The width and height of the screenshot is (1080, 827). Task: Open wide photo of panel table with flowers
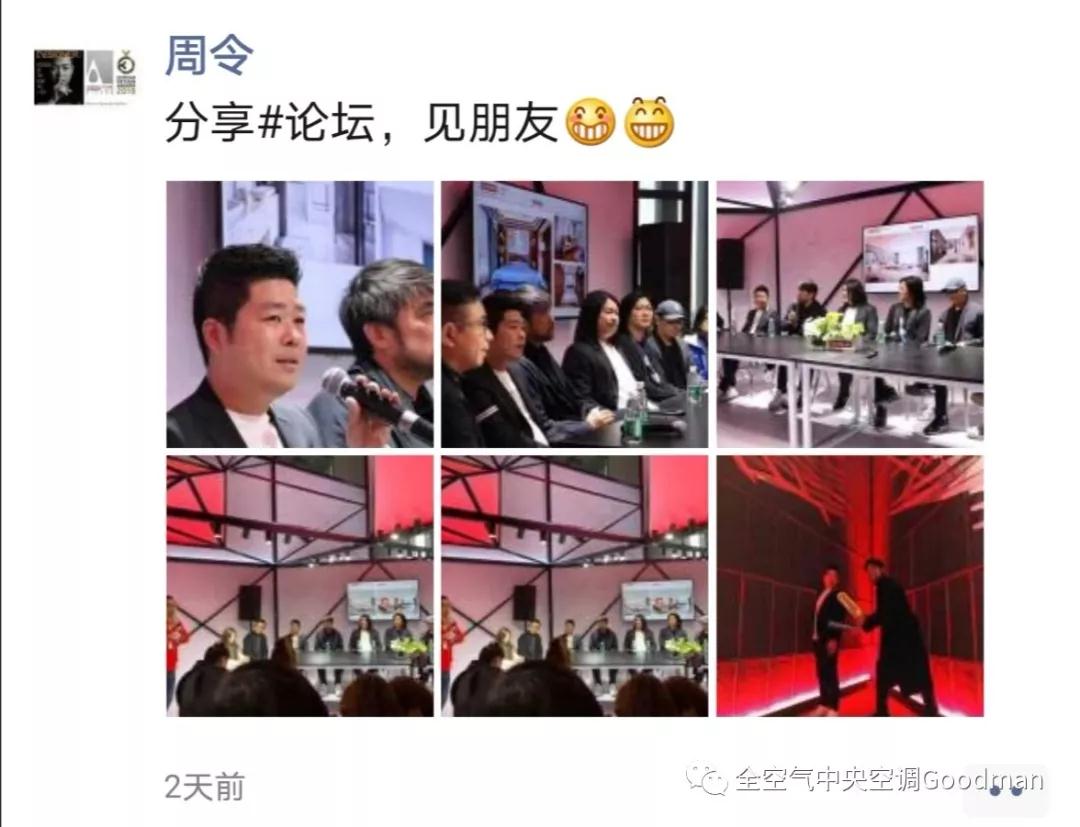849,314
